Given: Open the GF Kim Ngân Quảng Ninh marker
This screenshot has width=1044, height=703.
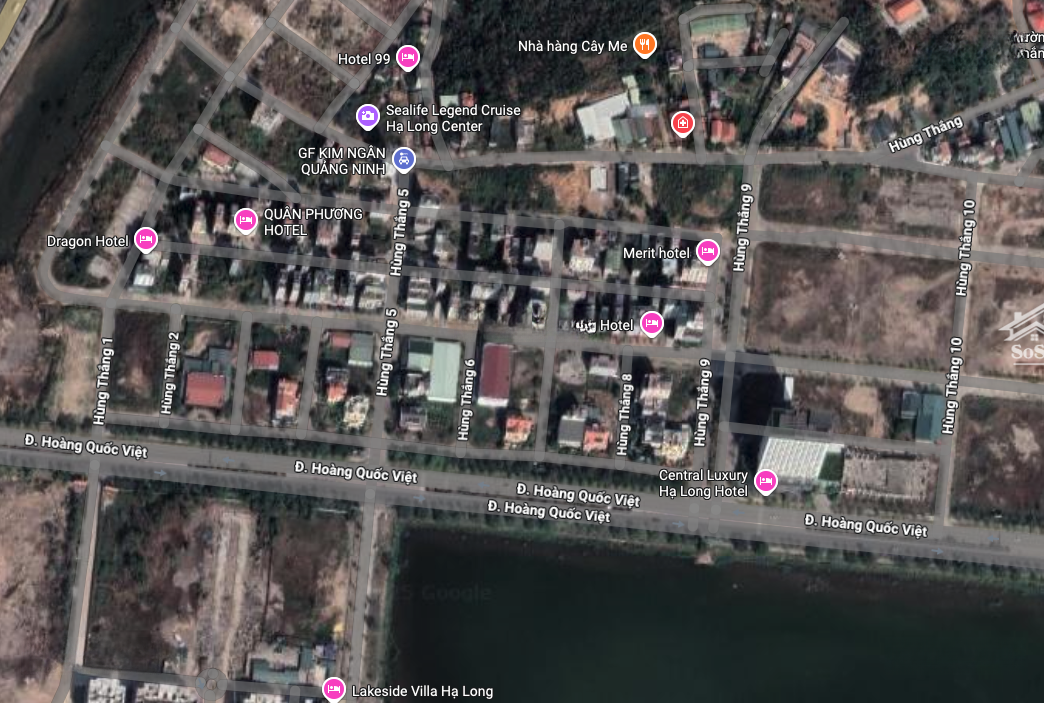Looking at the screenshot, I should (402, 157).
